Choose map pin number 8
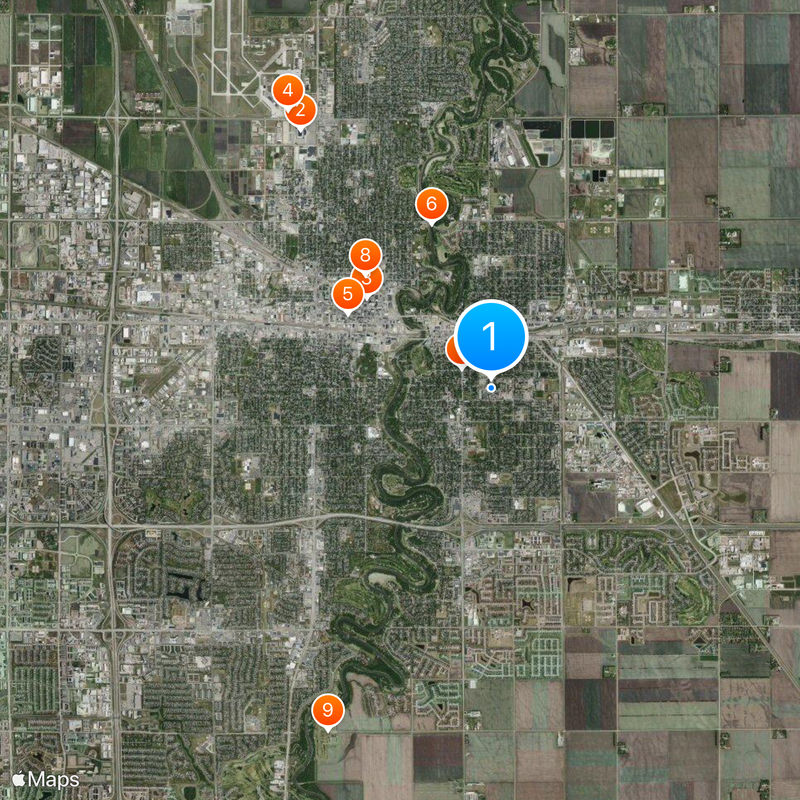The width and height of the screenshot is (800, 800). click(365, 254)
